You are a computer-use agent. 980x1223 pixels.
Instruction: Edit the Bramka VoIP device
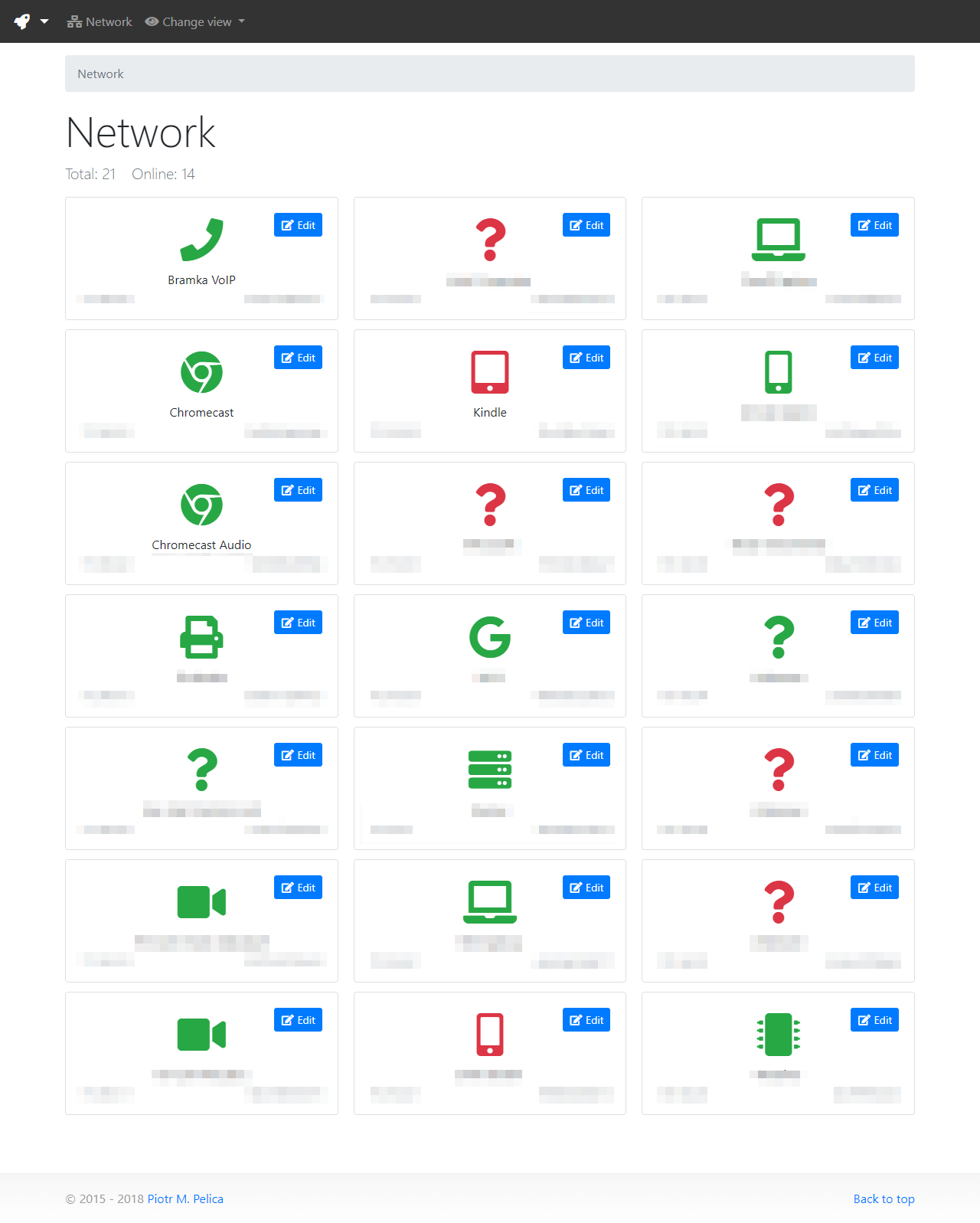(298, 225)
